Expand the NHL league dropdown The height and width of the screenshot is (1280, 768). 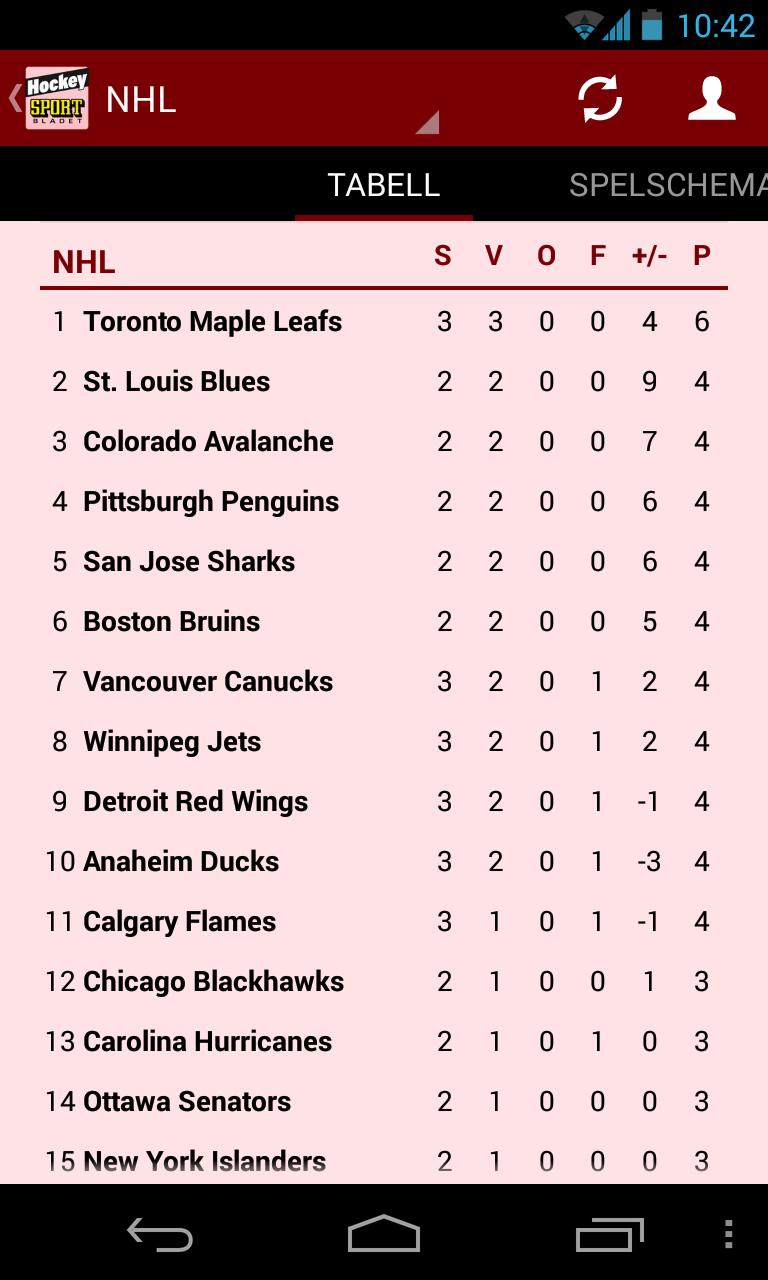(270, 101)
